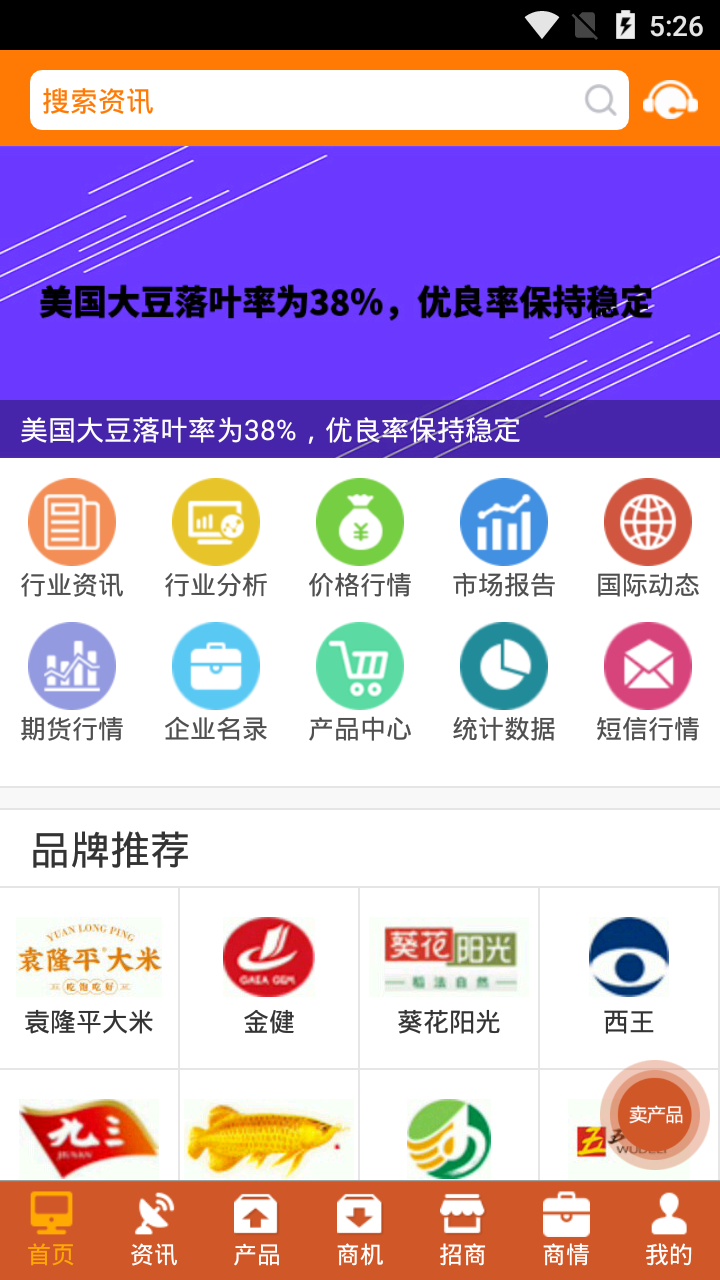Viewport: 720px width, 1280px height.
Task: Open the 统计数据 statistics section
Action: click(504, 681)
